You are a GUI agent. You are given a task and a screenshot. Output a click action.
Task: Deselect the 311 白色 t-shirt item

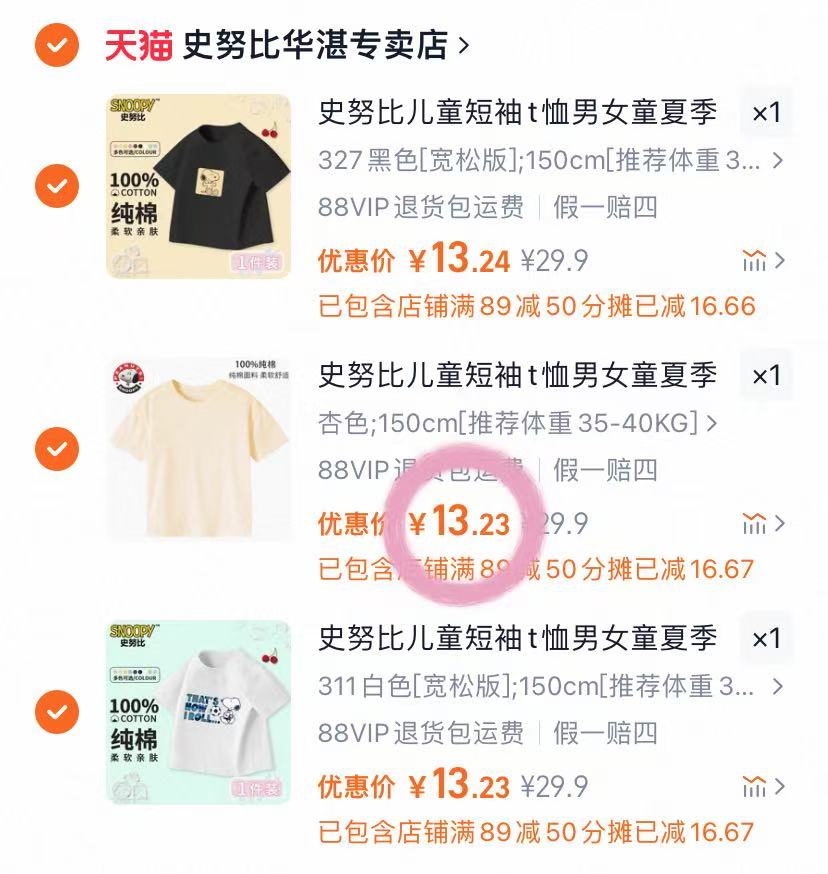pos(57,712)
